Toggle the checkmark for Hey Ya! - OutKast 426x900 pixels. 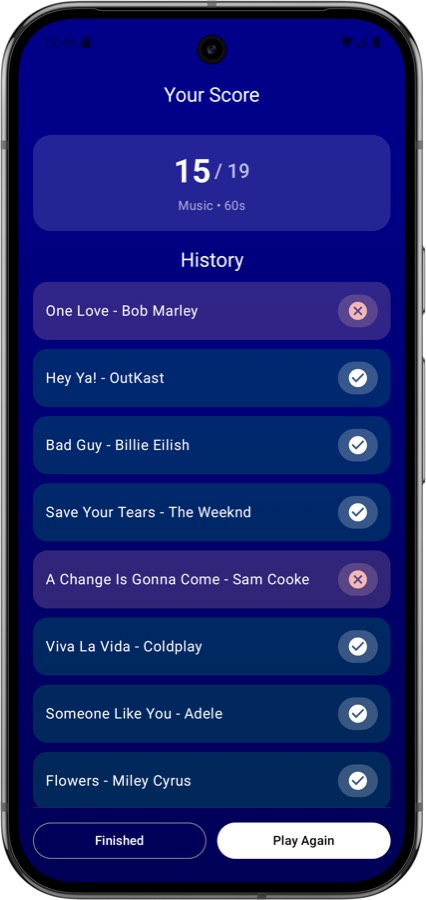click(358, 378)
